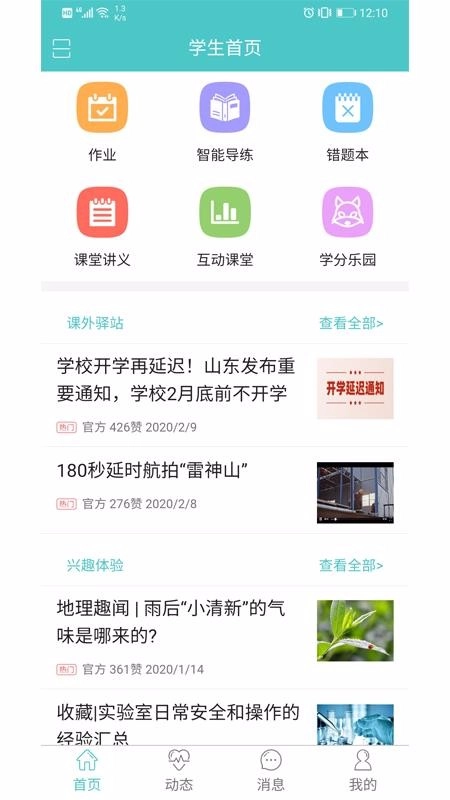Open 错题本 mistake notebook

click(347, 122)
